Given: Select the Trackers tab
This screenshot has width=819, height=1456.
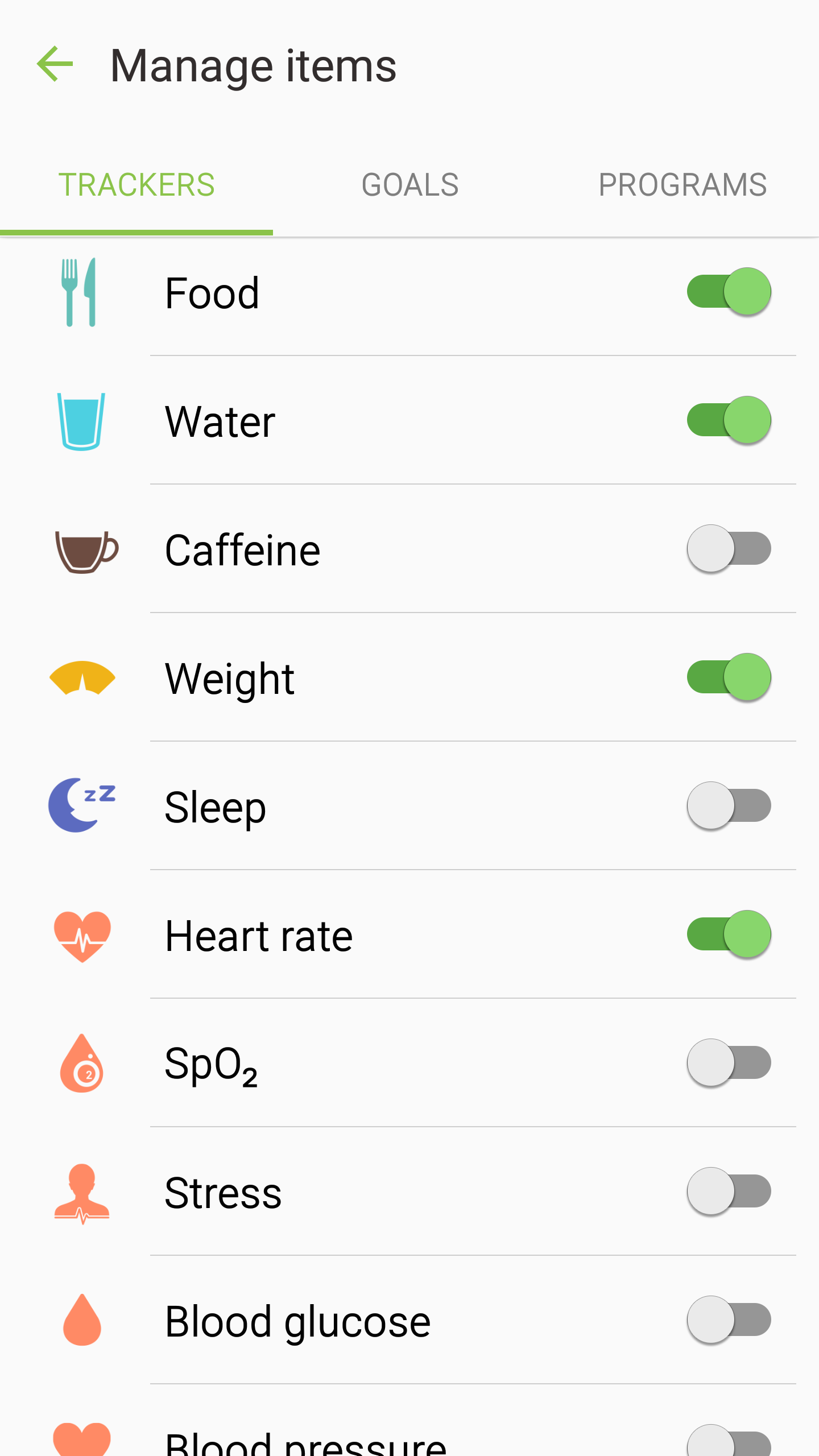Looking at the screenshot, I should tap(136, 185).
